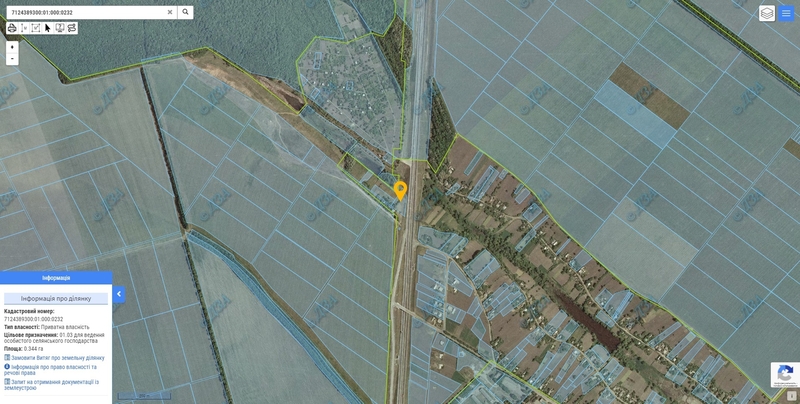Open the map layers switcher
The height and width of the screenshot is (404, 800).
tap(767, 13)
